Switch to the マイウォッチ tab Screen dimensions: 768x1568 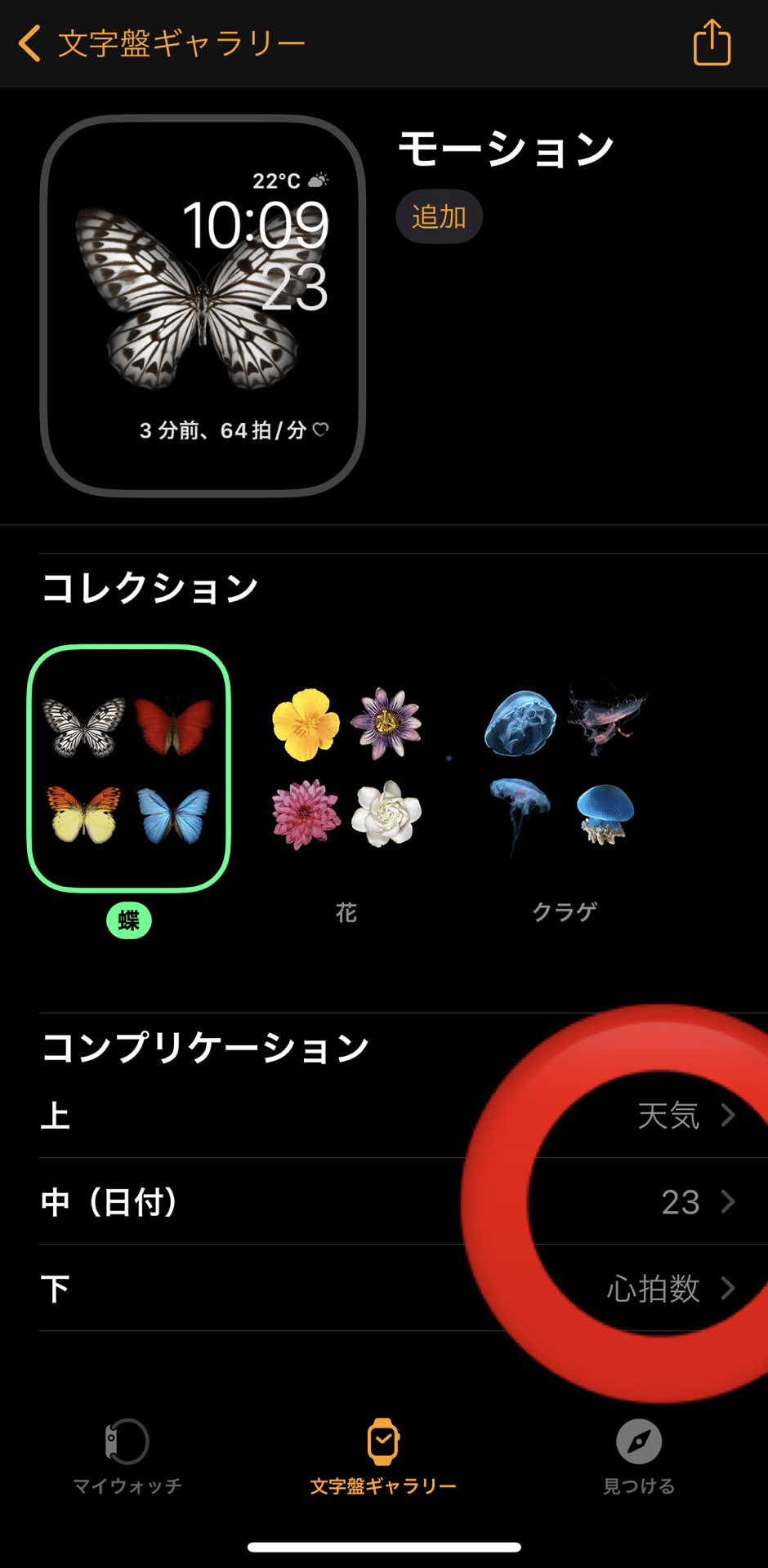[127, 1456]
